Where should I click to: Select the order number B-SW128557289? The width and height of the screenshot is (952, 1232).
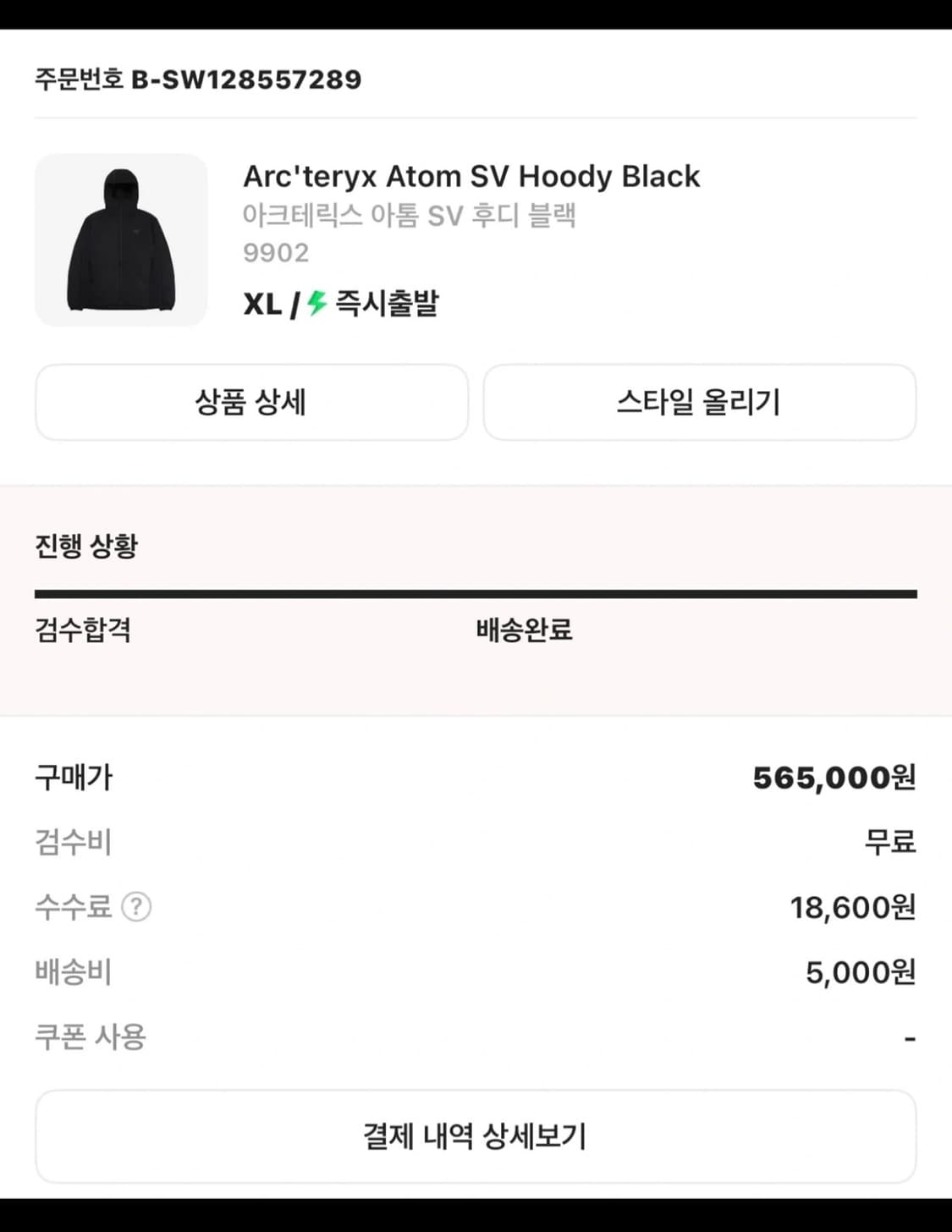[x=247, y=80]
